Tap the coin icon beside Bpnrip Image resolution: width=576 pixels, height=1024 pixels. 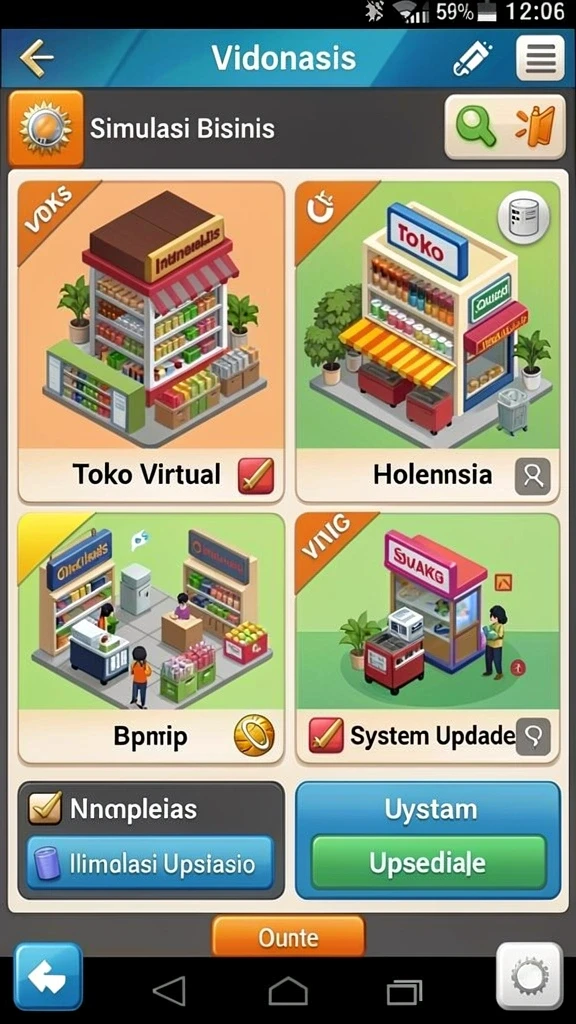(x=254, y=736)
